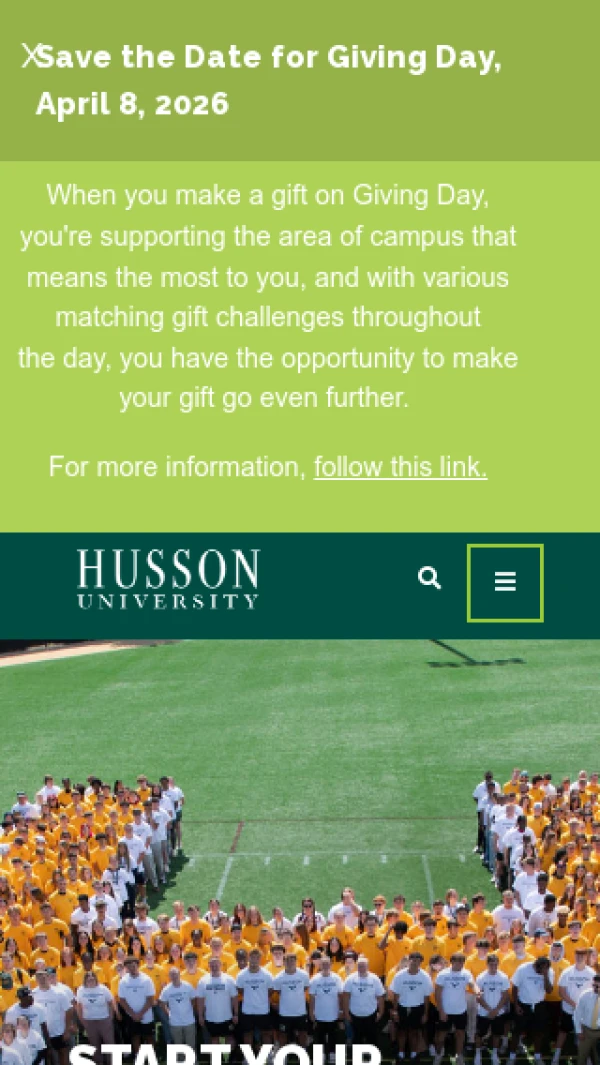Go to Husson University homepage logo
Image resolution: width=600 pixels, height=1065 pixels.
point(168,579)
